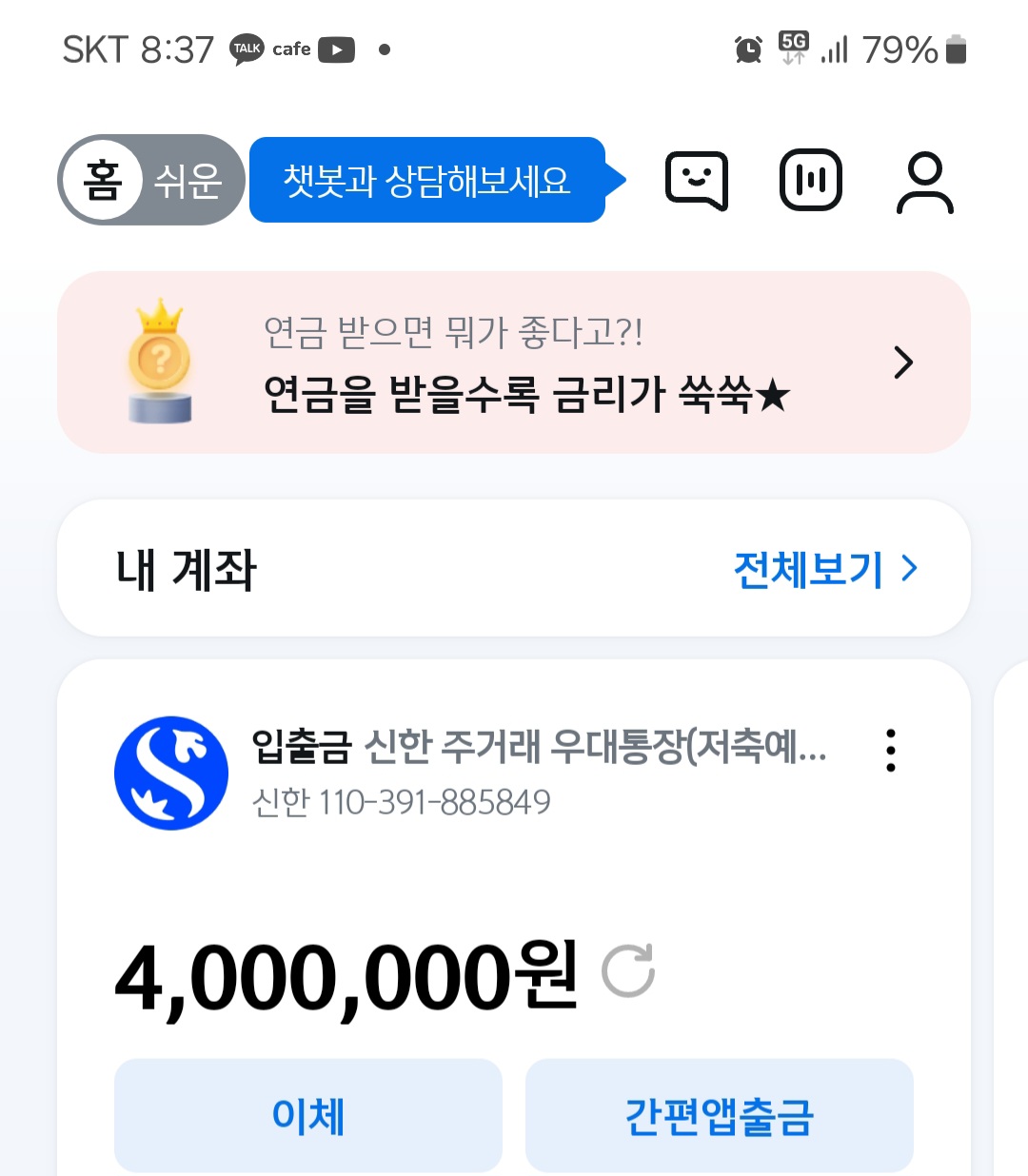Screen dimensions: 1028x1176
Task: Open the square icon with vertical bars
Action: pos(810,180)
